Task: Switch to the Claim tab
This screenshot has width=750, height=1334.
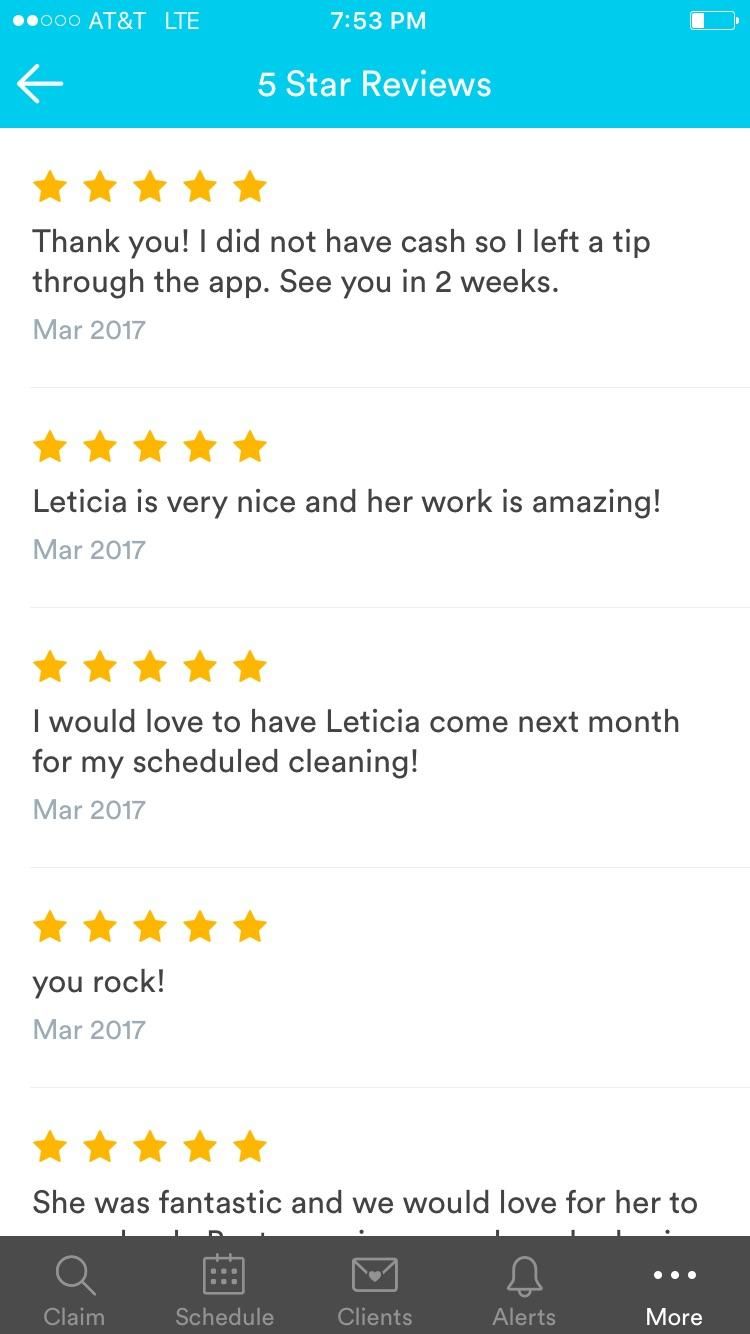Action: [74, 1290]
